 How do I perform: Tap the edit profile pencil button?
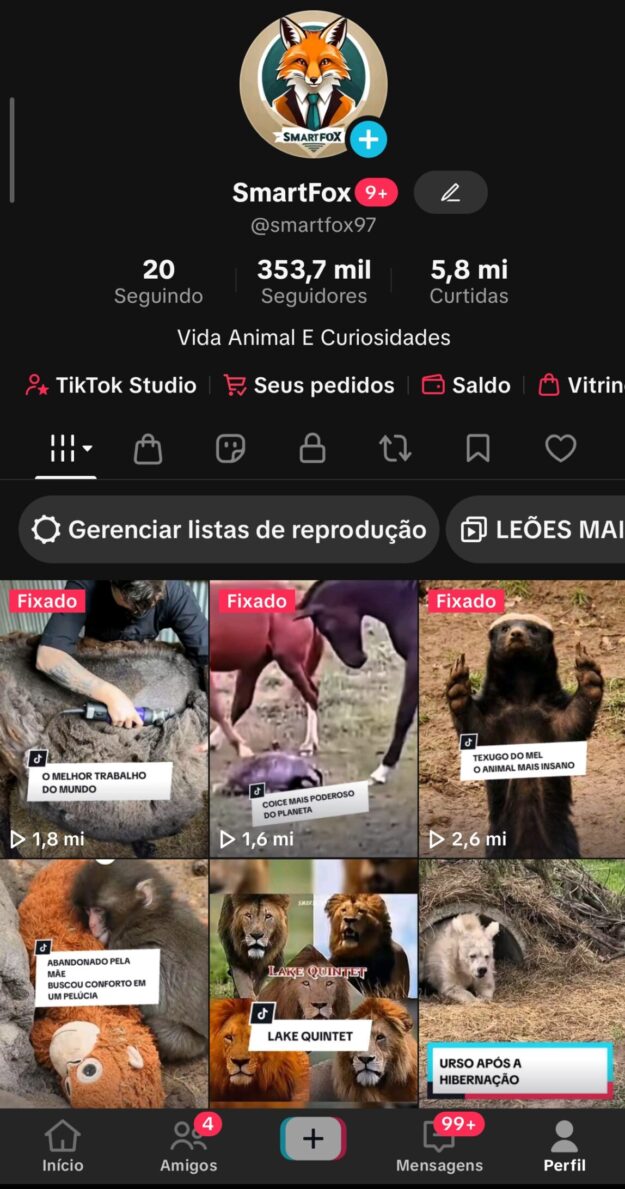[x=450, y=193]
